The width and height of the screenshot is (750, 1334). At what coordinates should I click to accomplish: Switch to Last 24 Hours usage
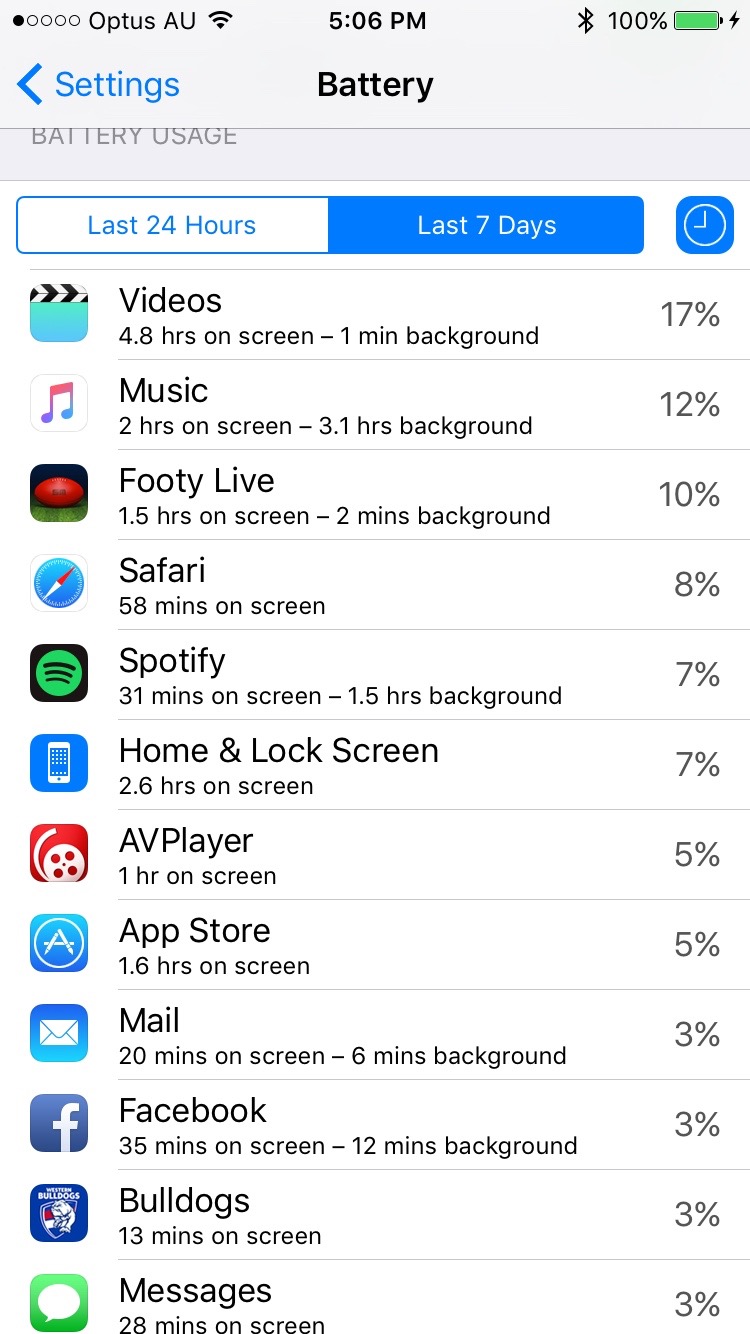click(x=172, y=225)
